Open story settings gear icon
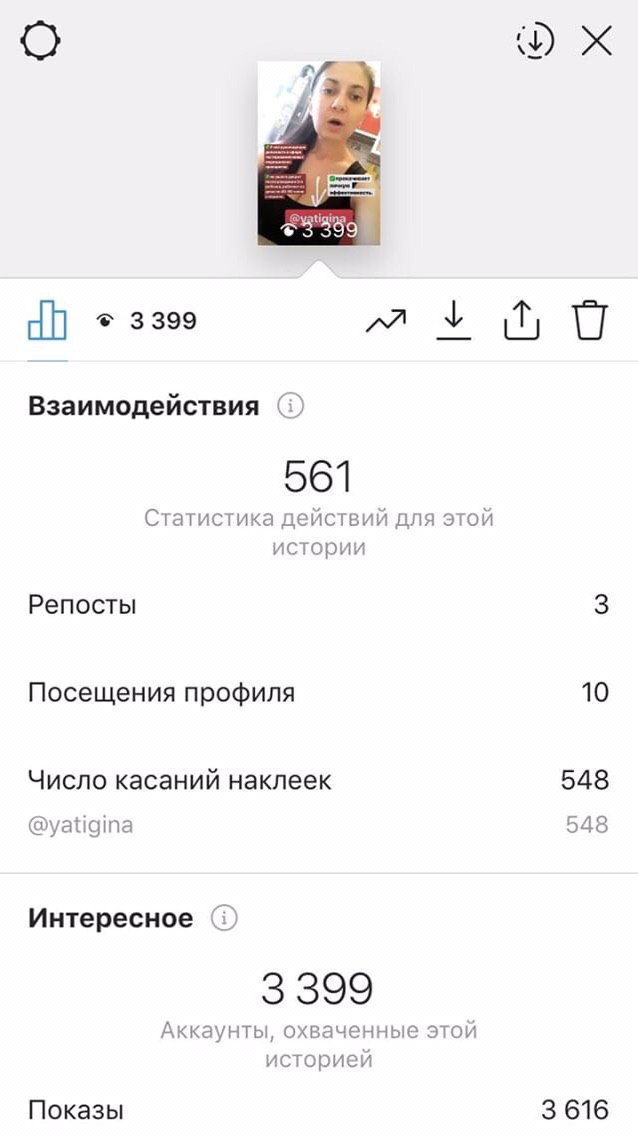638x1136 pixels. (x=41, y=41)
